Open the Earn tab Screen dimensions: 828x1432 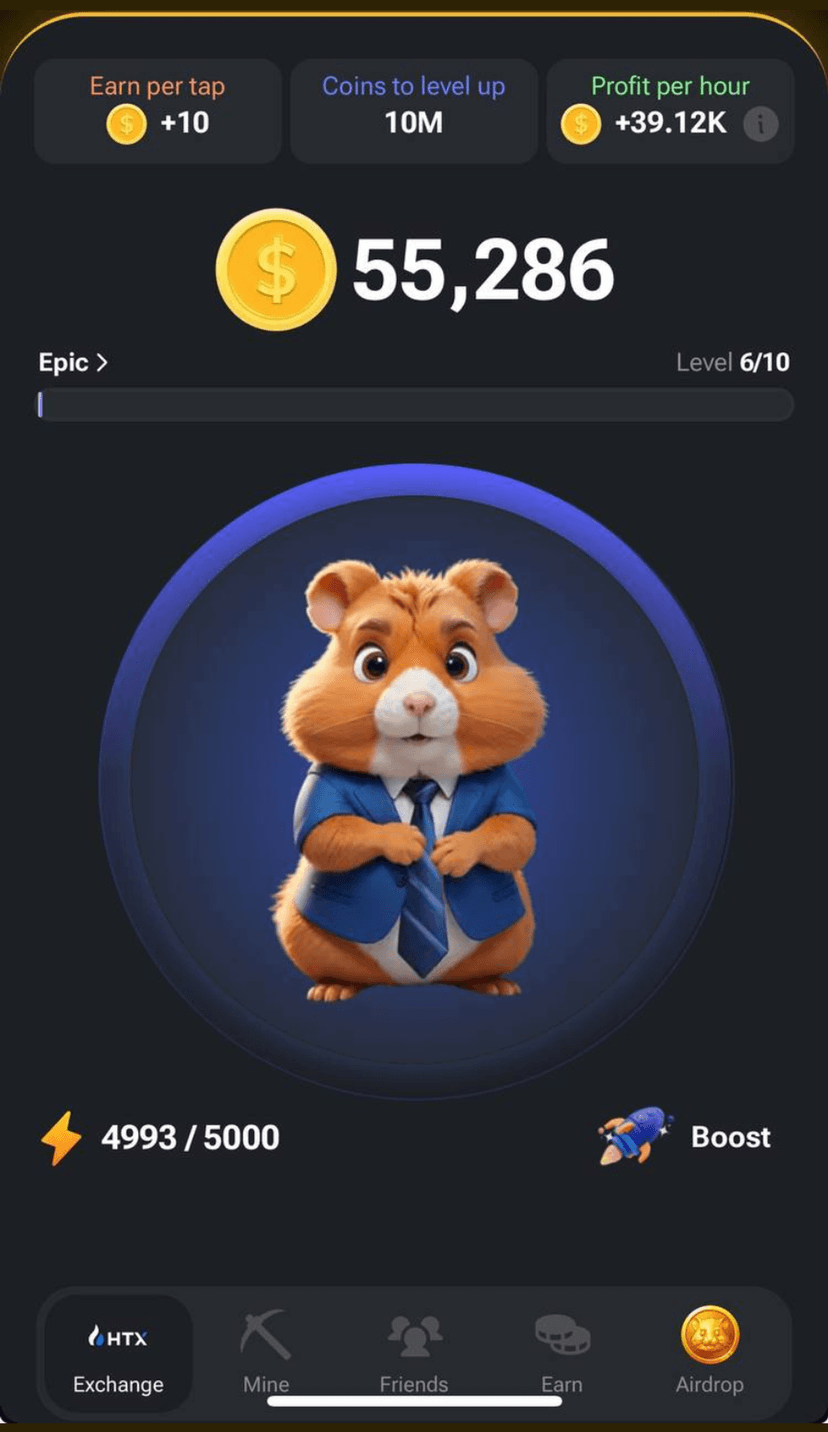(561, 1355)
